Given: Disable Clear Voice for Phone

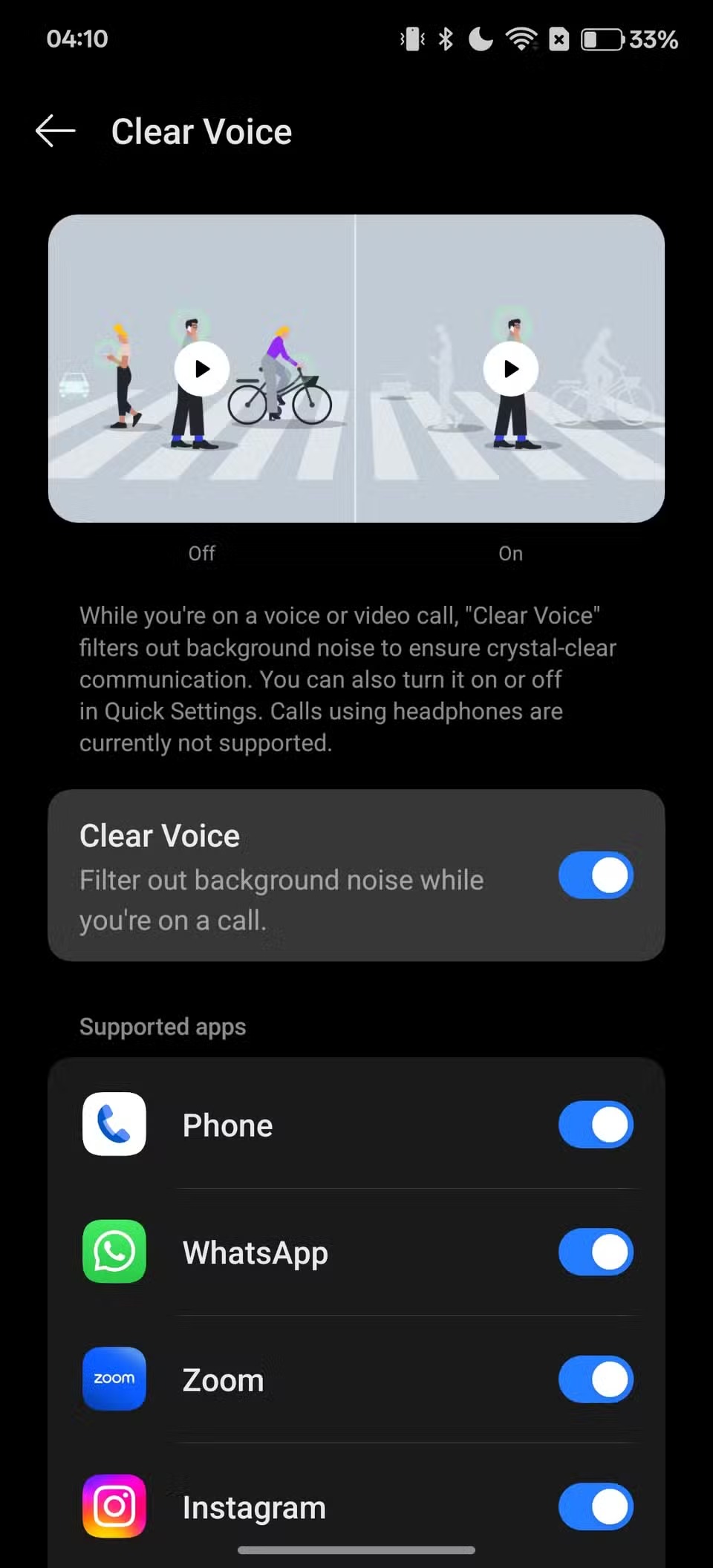Looking at the screenshot, I should pos(596,1125).
